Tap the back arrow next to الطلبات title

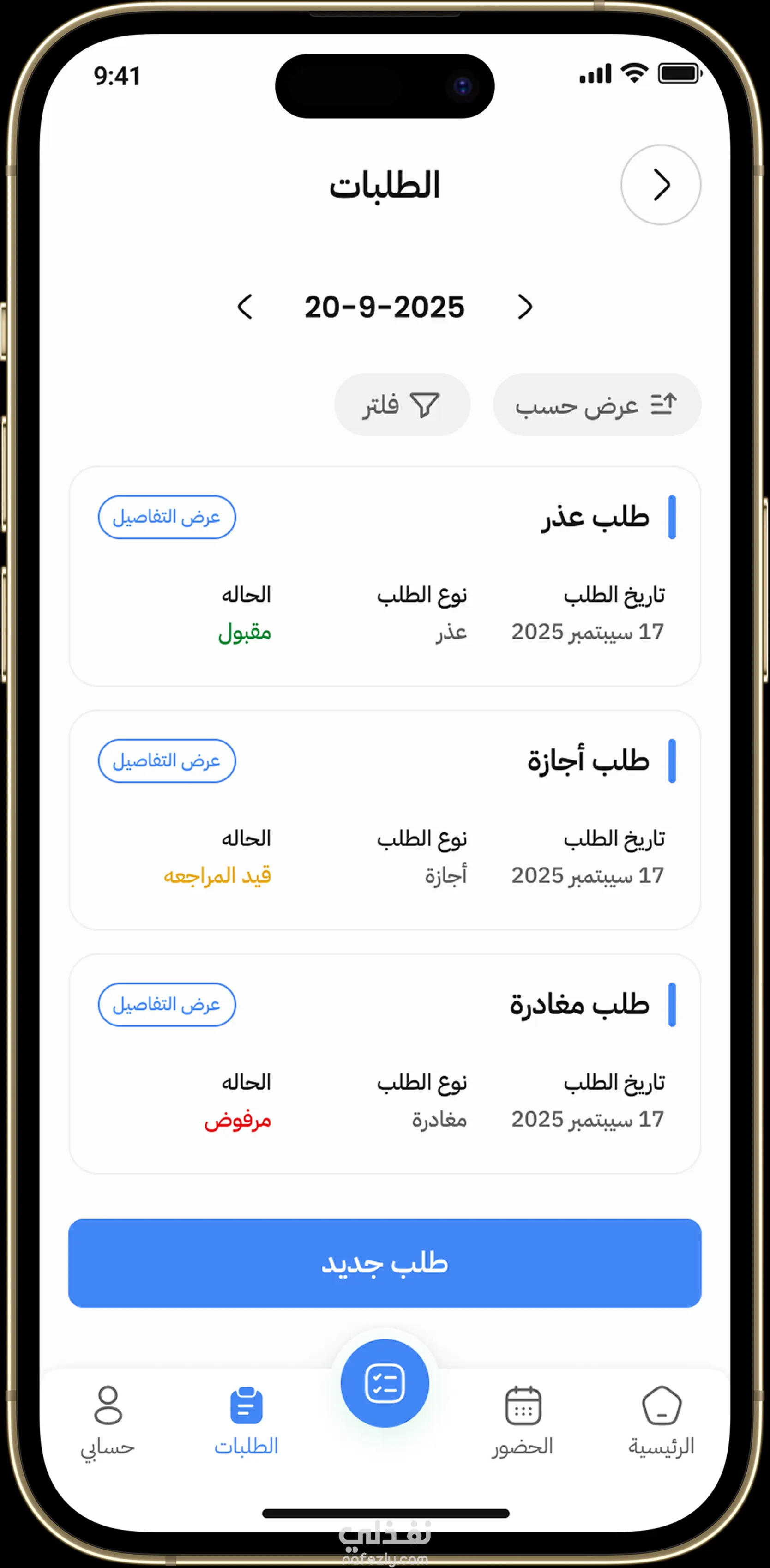tap(661, 184)
